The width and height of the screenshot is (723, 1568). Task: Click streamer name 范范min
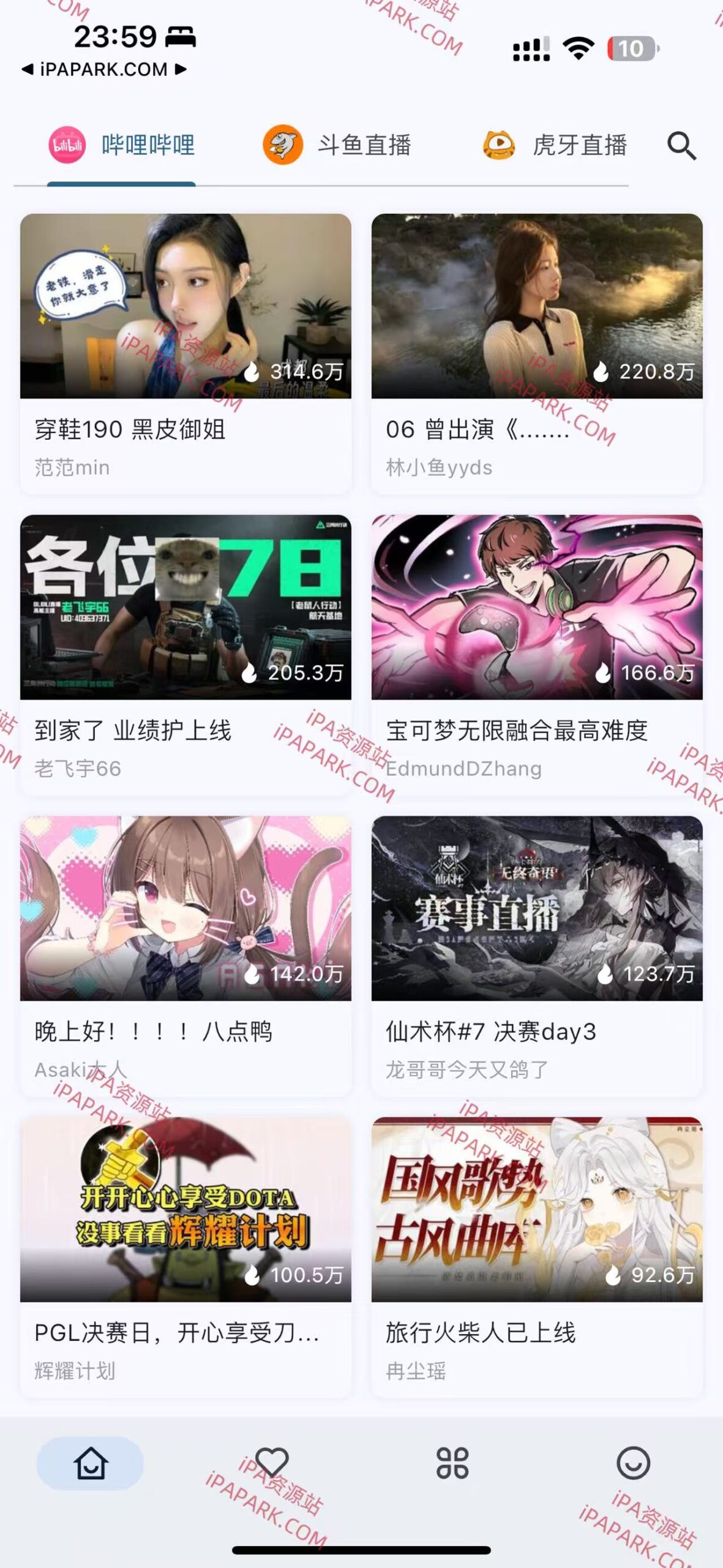pyautogui.click(x=72, y=468)
